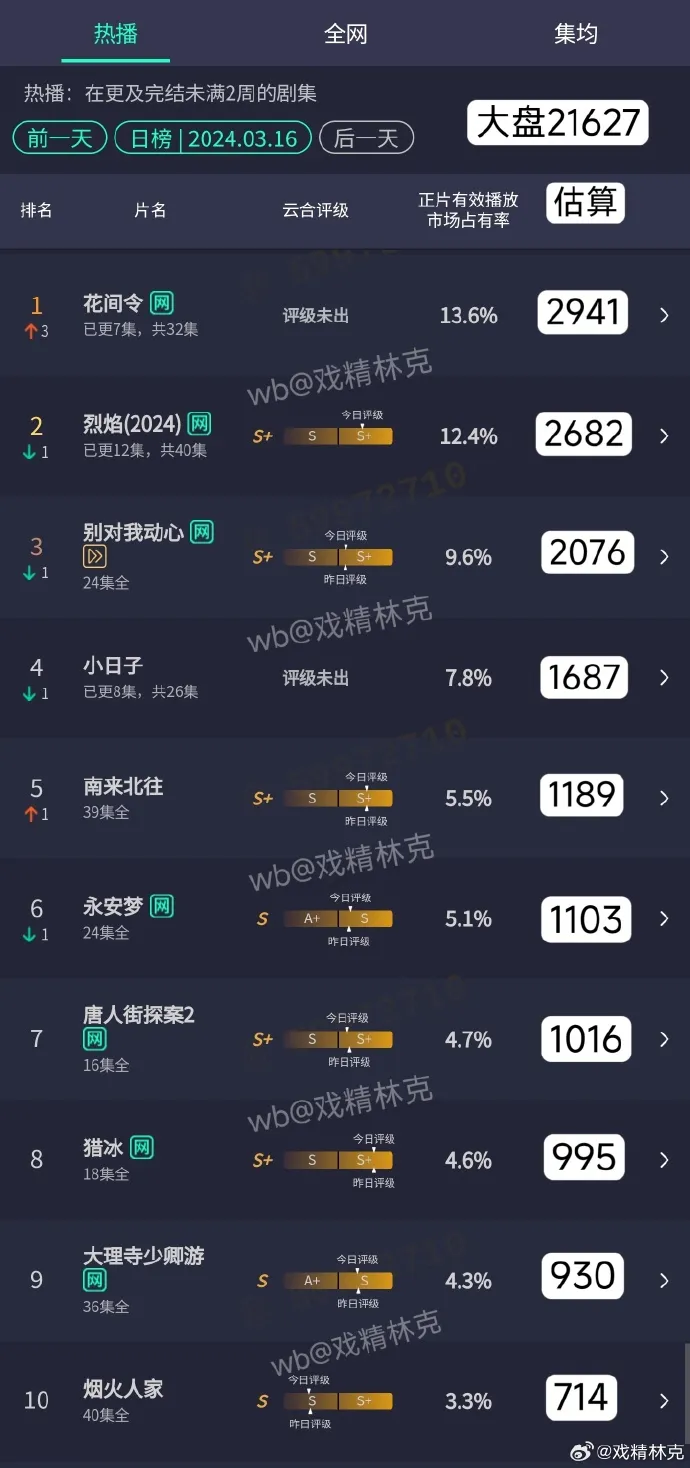Switch to the 全网 tab
The image size is (690, 1468).
(x=345, y=34)
